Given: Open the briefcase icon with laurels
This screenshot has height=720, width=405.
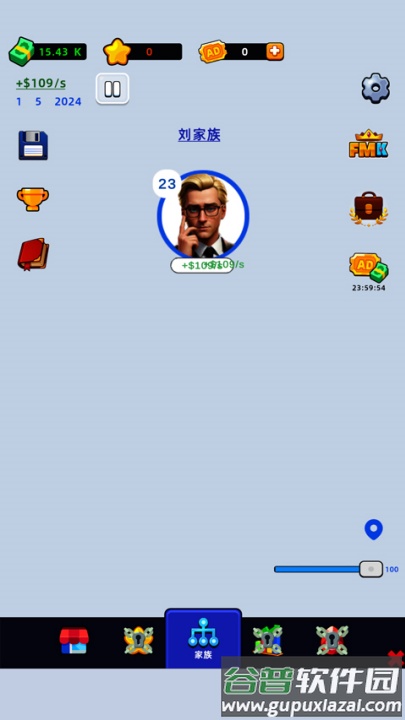Looking at the screenshot, I should 368,209.
